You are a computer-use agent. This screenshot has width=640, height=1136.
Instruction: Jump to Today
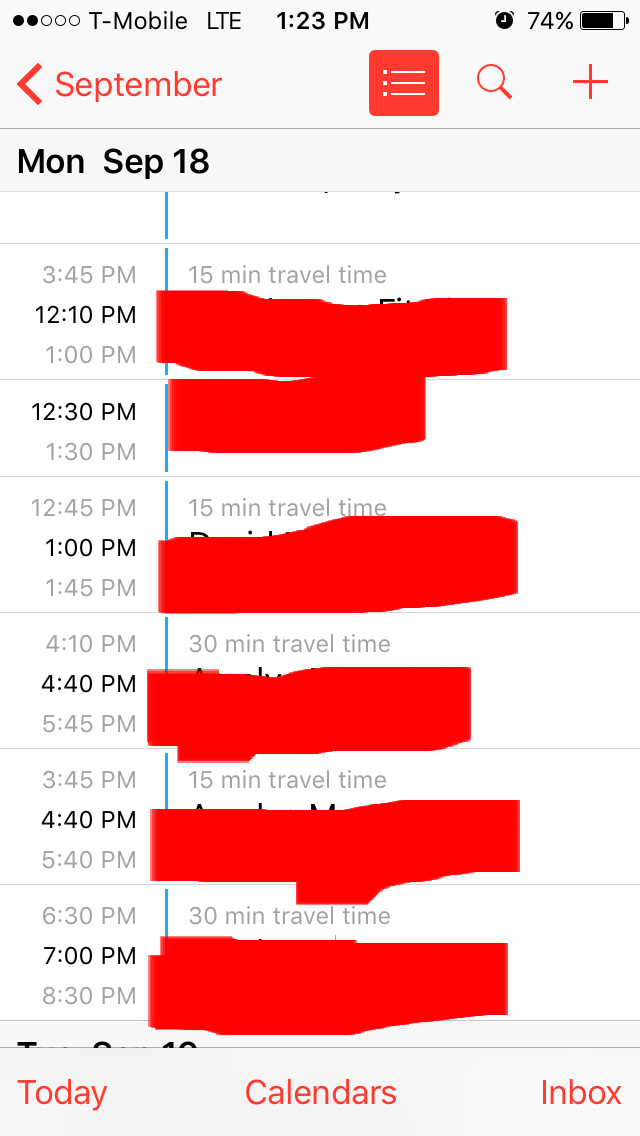coord(62,1092)
